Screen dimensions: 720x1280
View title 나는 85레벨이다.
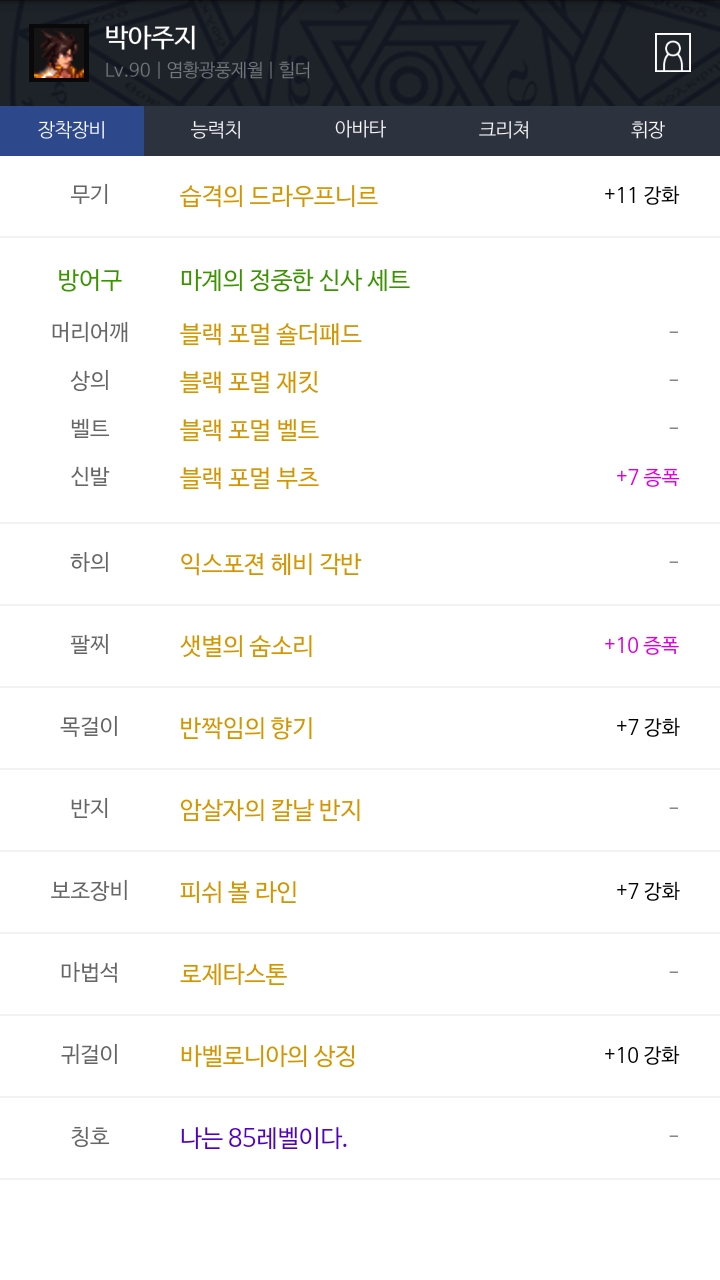point(264,1138)
